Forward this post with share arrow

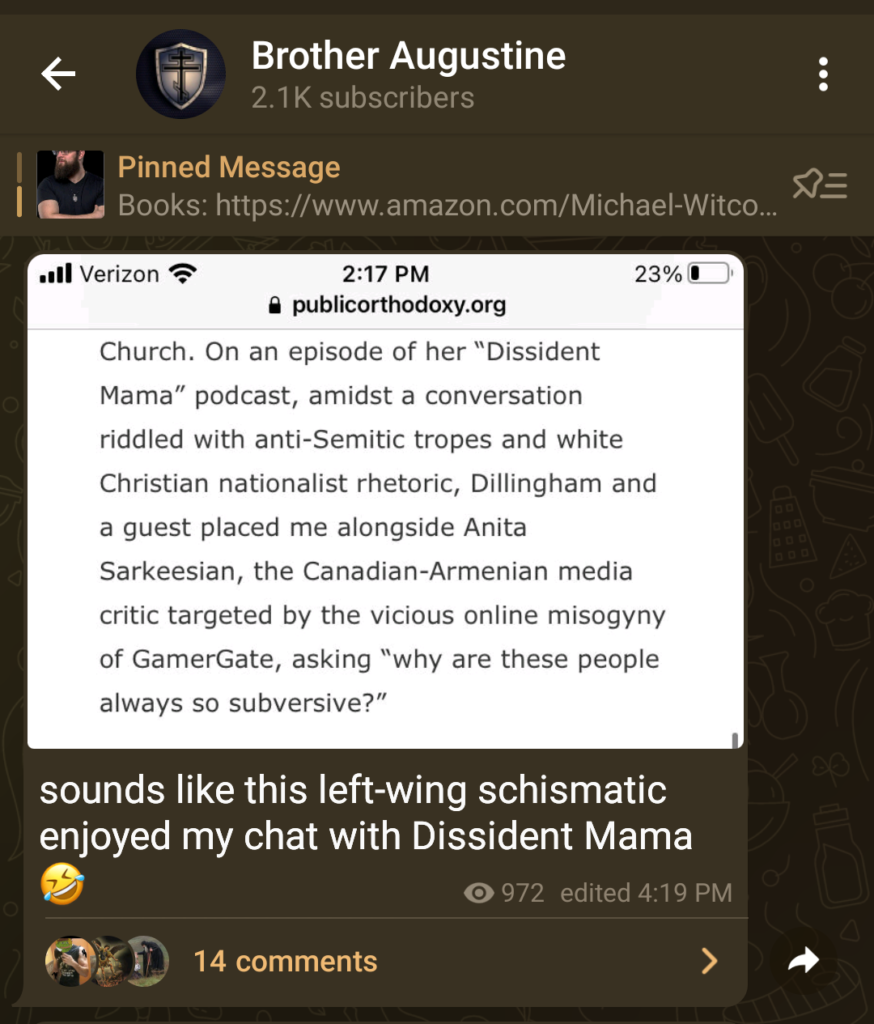(803, 961)
